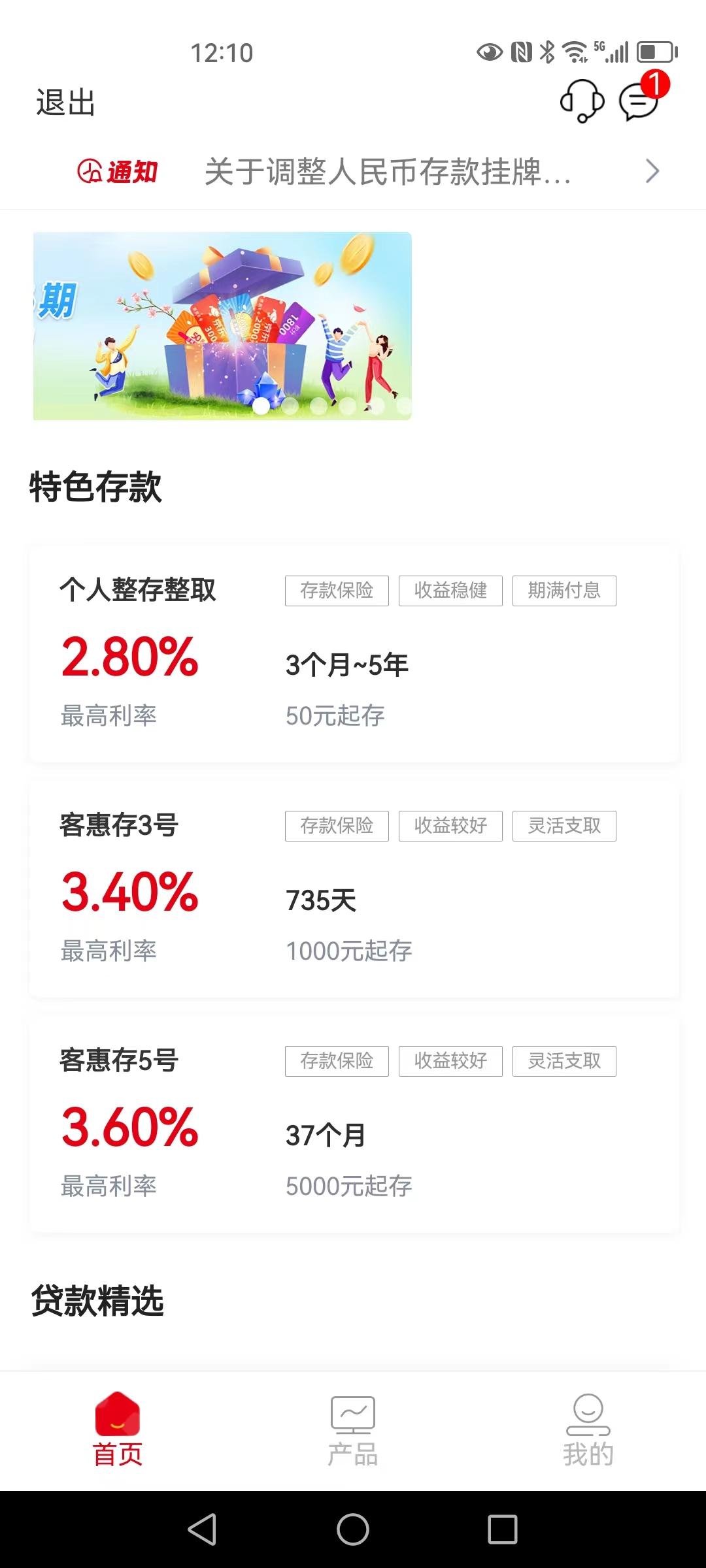
Task: Open 个人整存整取 deposit card
Action: click(x=354, y=654)
